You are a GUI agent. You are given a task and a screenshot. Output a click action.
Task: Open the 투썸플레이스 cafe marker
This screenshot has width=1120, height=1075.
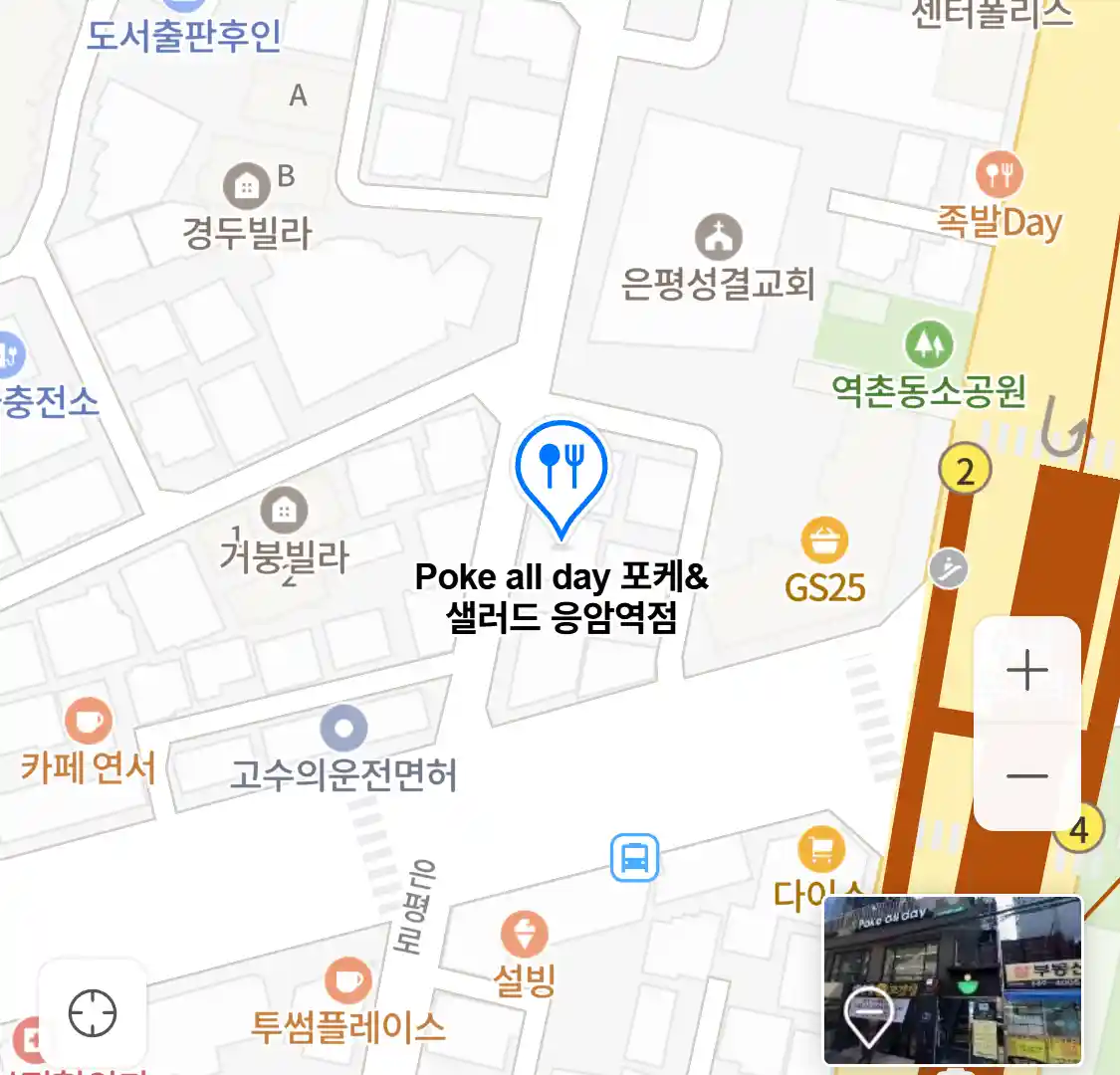(347, 981)
